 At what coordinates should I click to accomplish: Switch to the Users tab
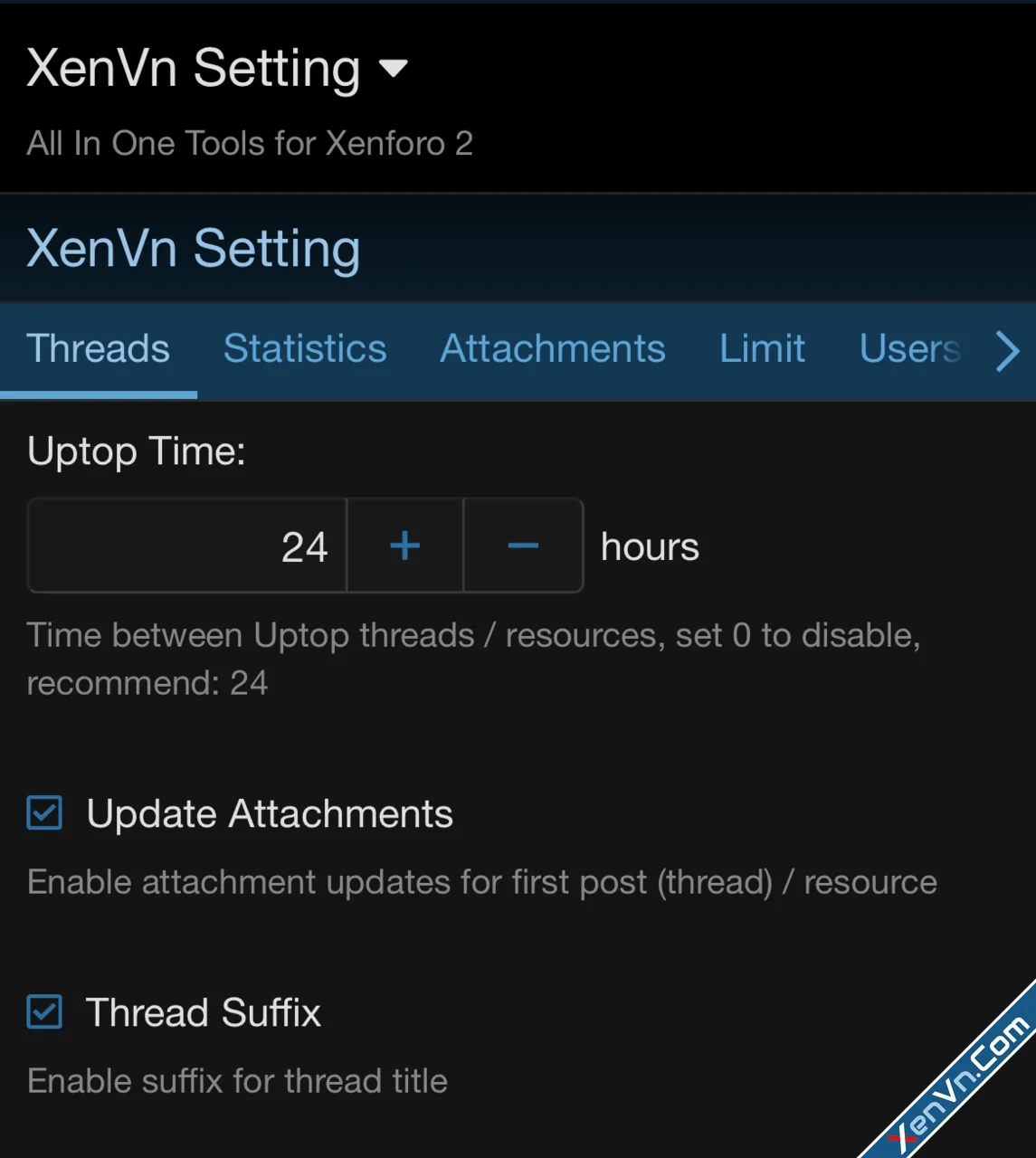pos(908,349)
